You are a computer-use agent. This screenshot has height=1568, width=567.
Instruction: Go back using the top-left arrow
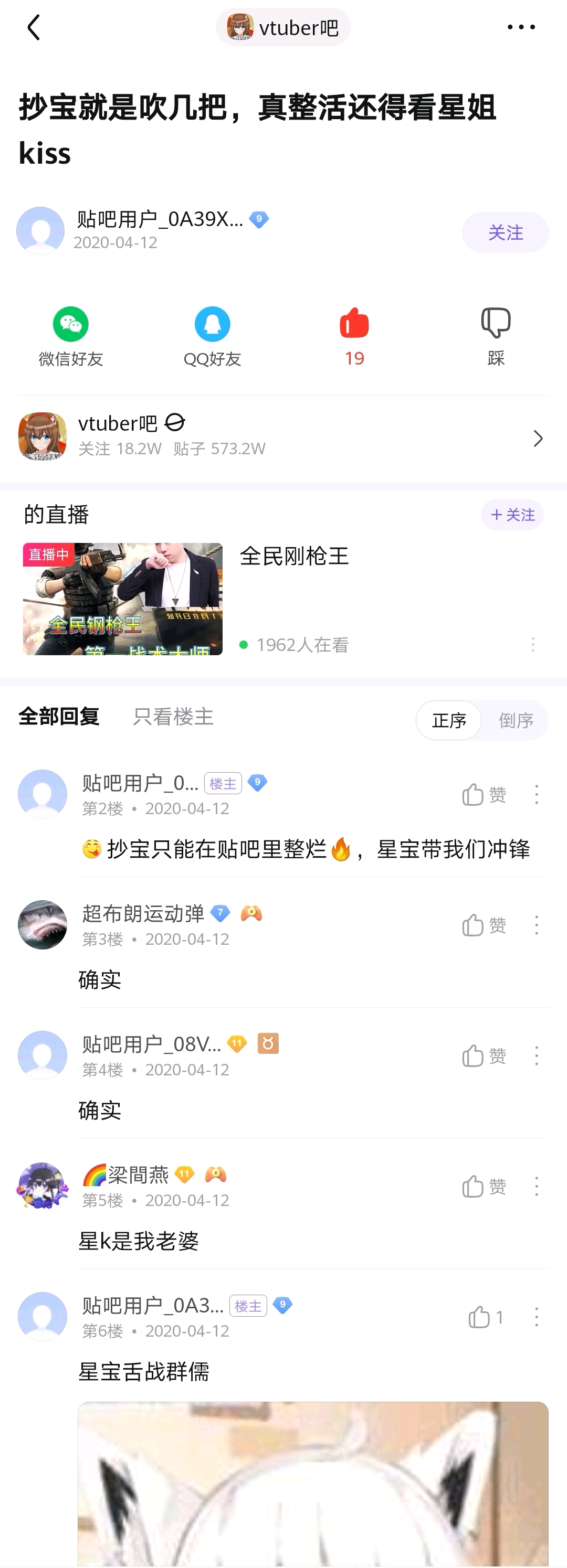pos(34,27)
